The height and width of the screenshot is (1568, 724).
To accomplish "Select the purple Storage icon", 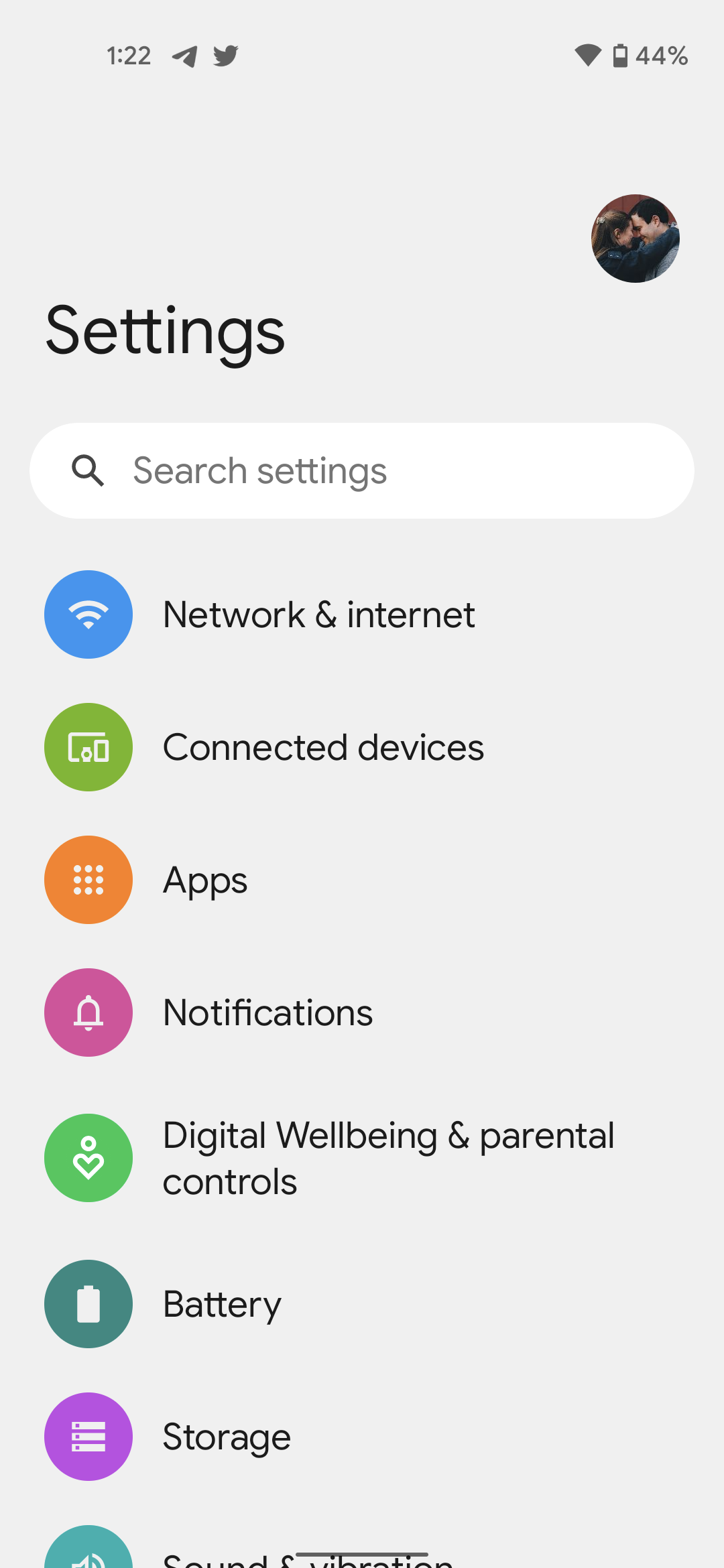I will 88,1436.
